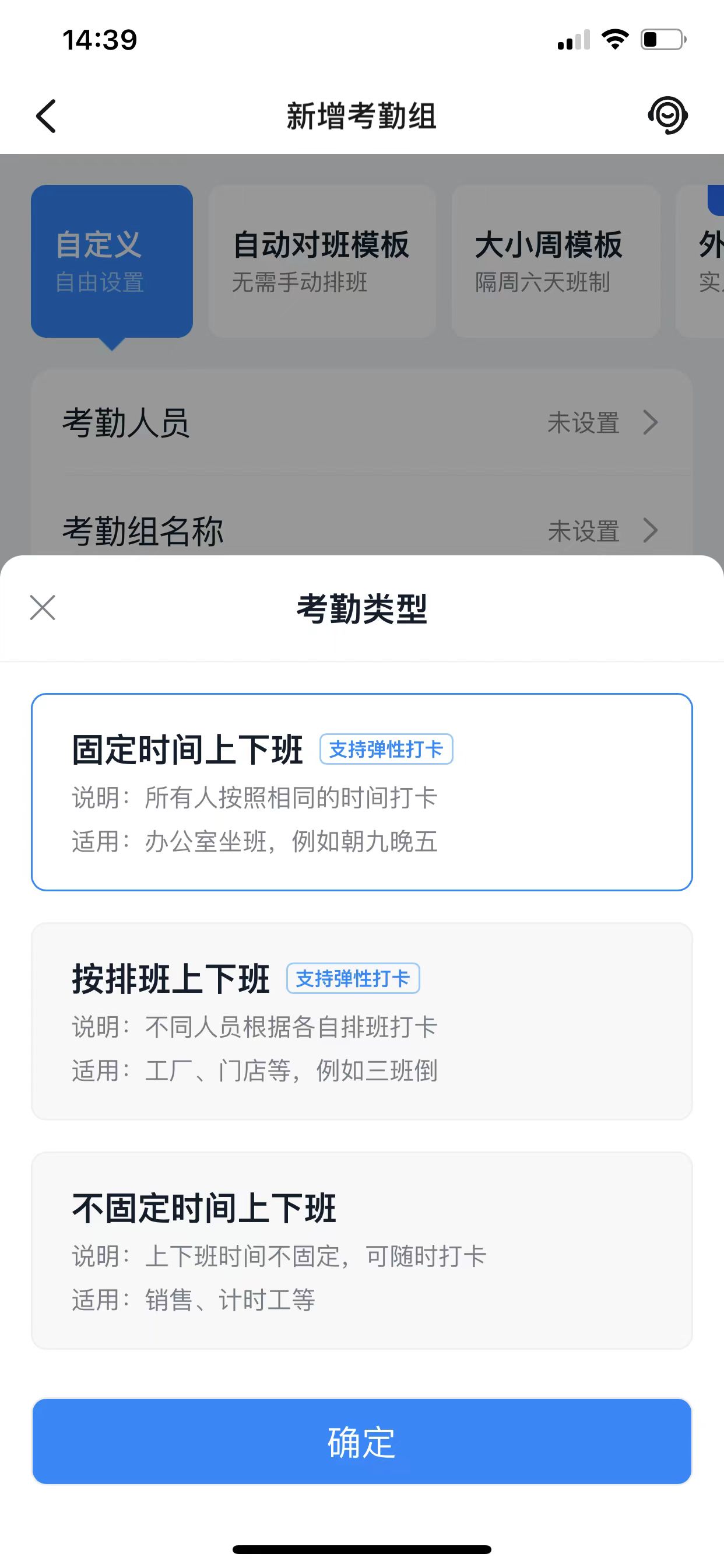Pick 不固定时间上下班 option
724x1568 pixels.
click(x=361, y=1249)
